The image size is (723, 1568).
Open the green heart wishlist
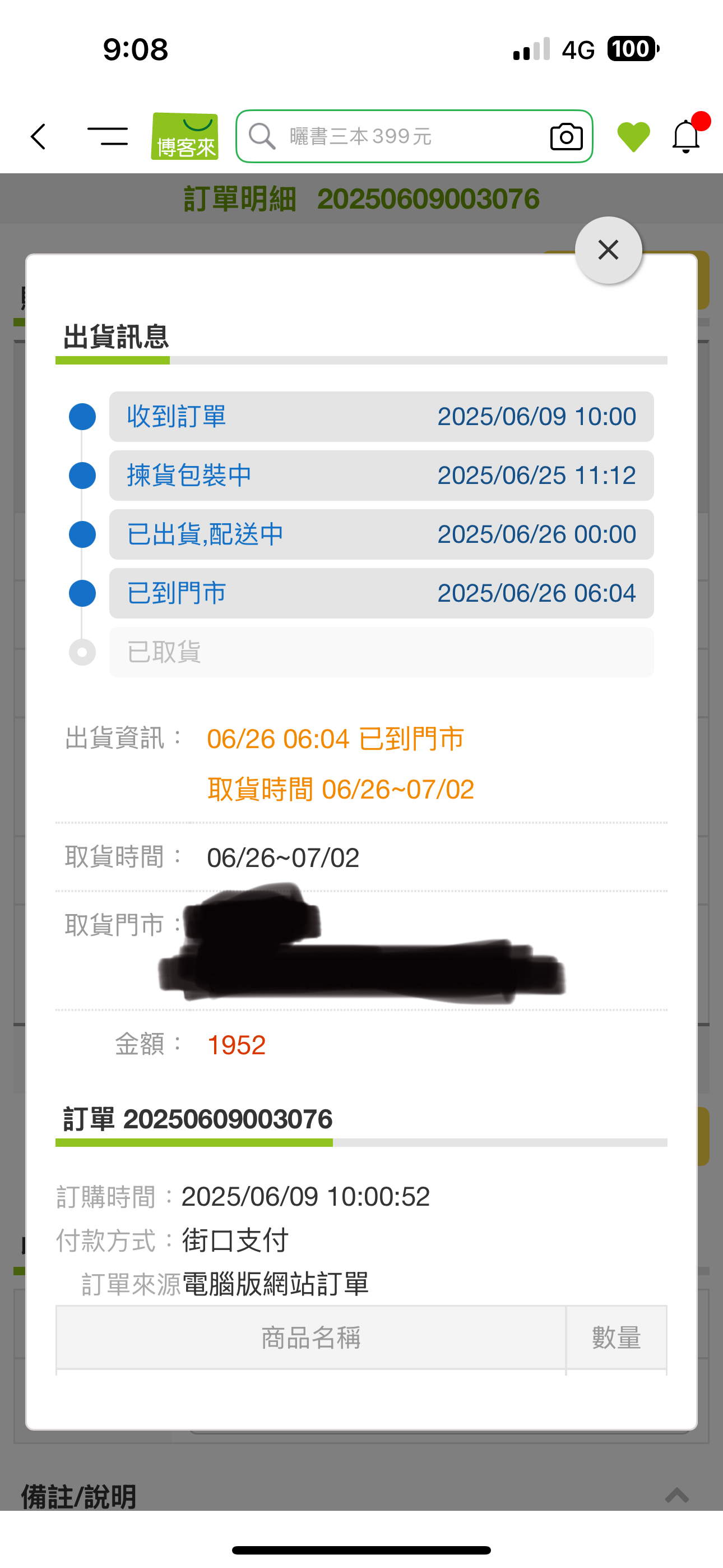pos(633,137)
